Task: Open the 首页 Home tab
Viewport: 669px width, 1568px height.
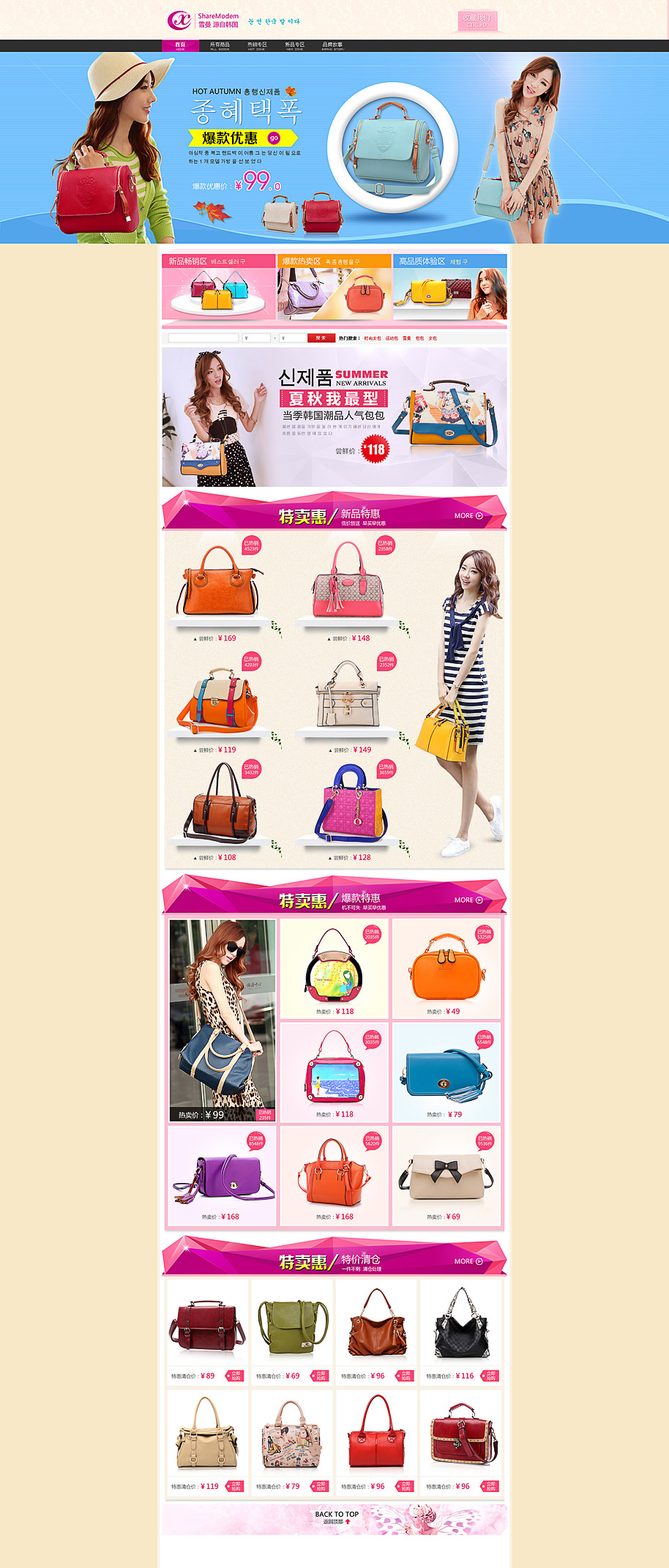Action: pos(180,45)
